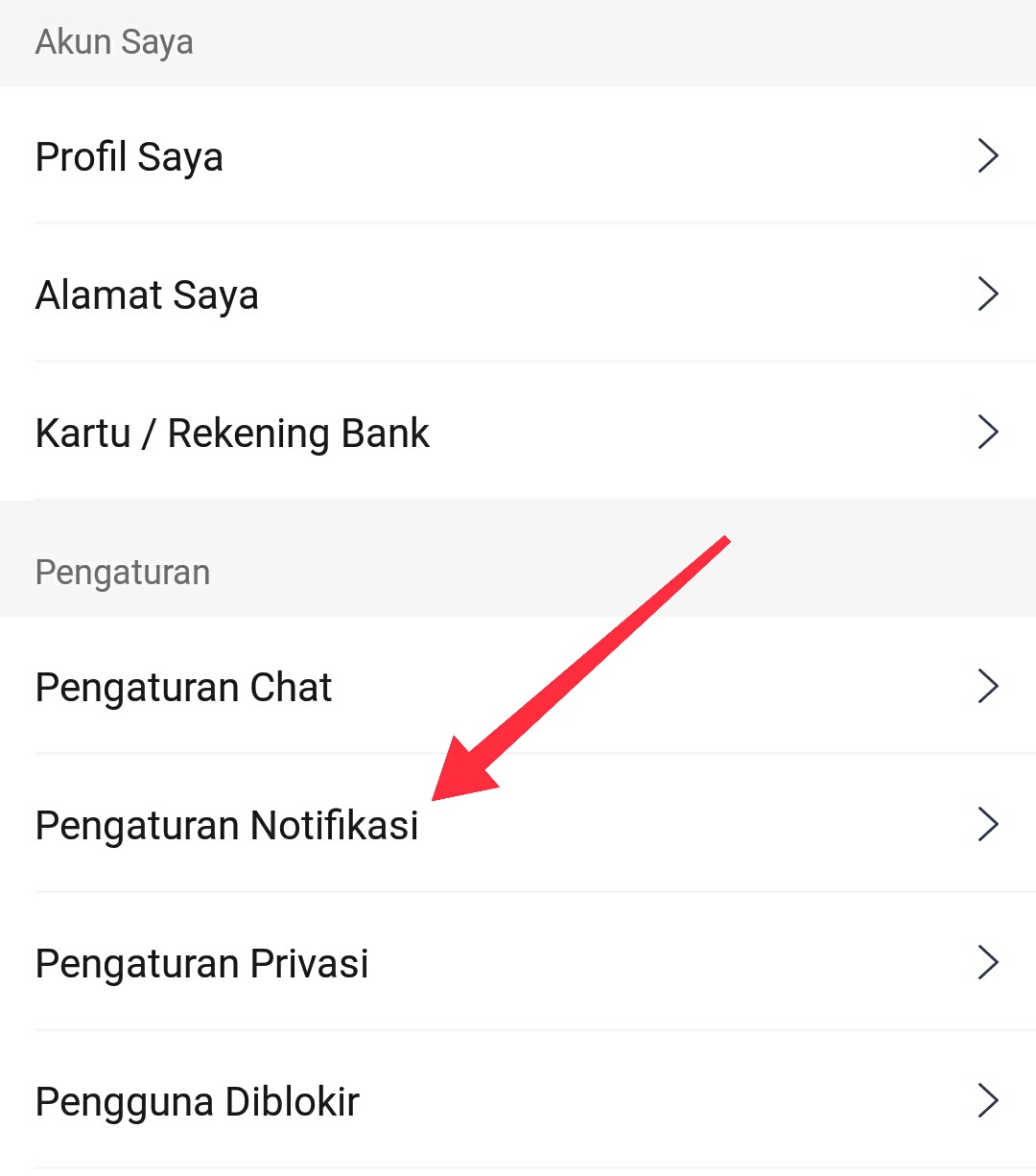Screen dimensions: 1036x1176
Task: Click the arrow next to Pengaturan Chat
Action: click(x=989, y=687)
